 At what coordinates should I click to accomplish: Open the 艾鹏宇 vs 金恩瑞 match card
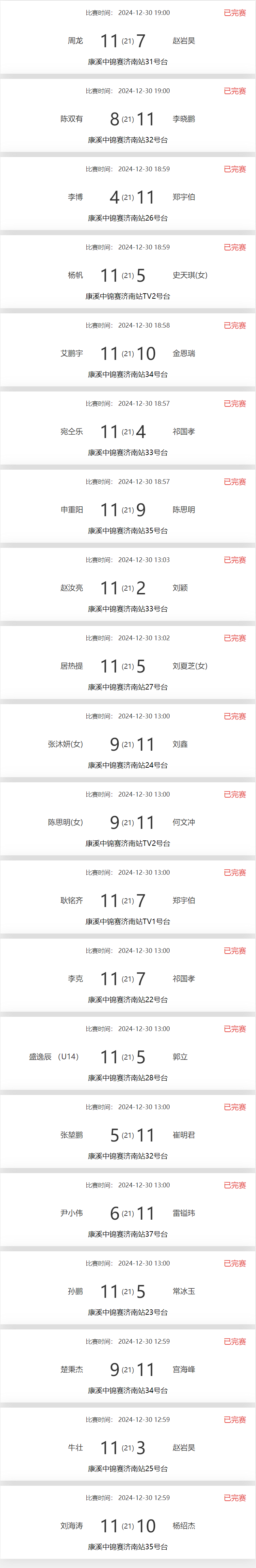(128, 353)
